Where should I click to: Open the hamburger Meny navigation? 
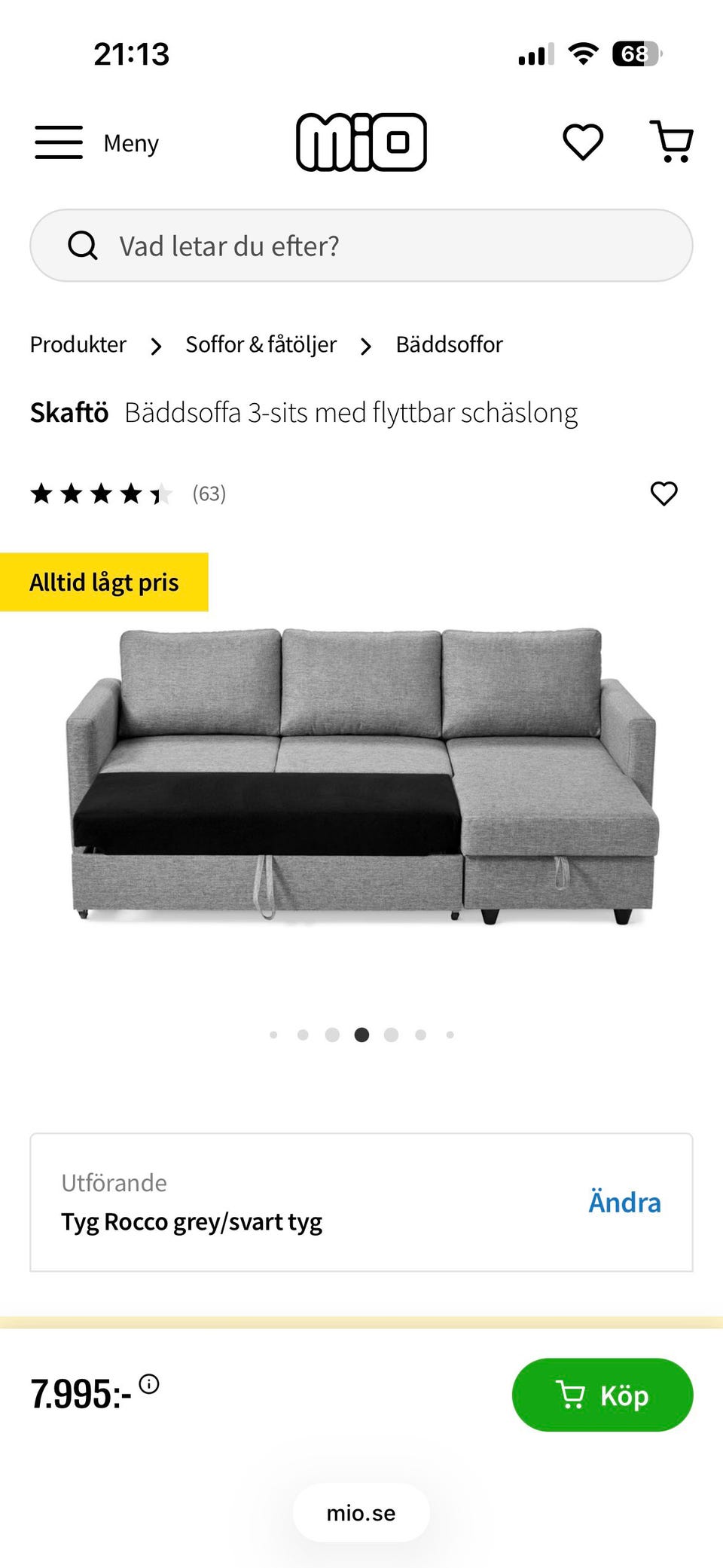59,142
